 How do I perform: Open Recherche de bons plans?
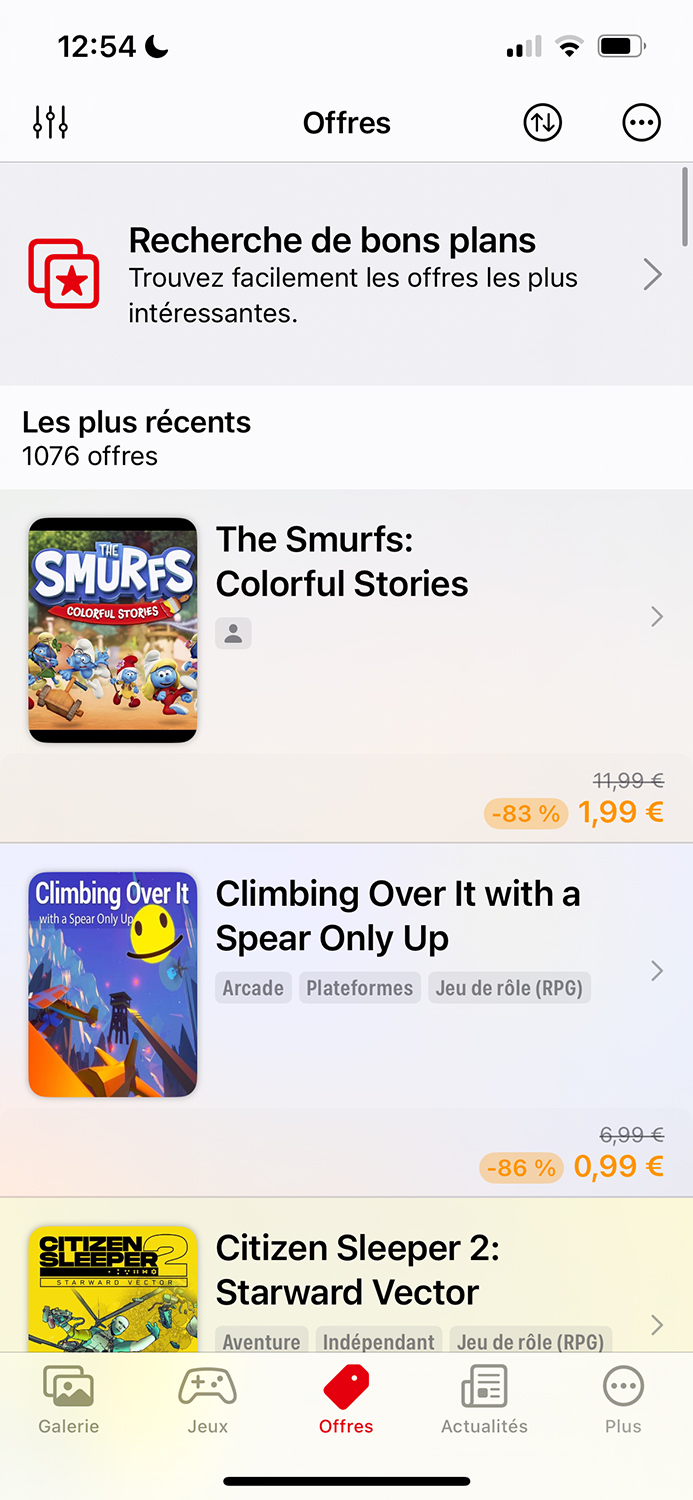point(346,274)
